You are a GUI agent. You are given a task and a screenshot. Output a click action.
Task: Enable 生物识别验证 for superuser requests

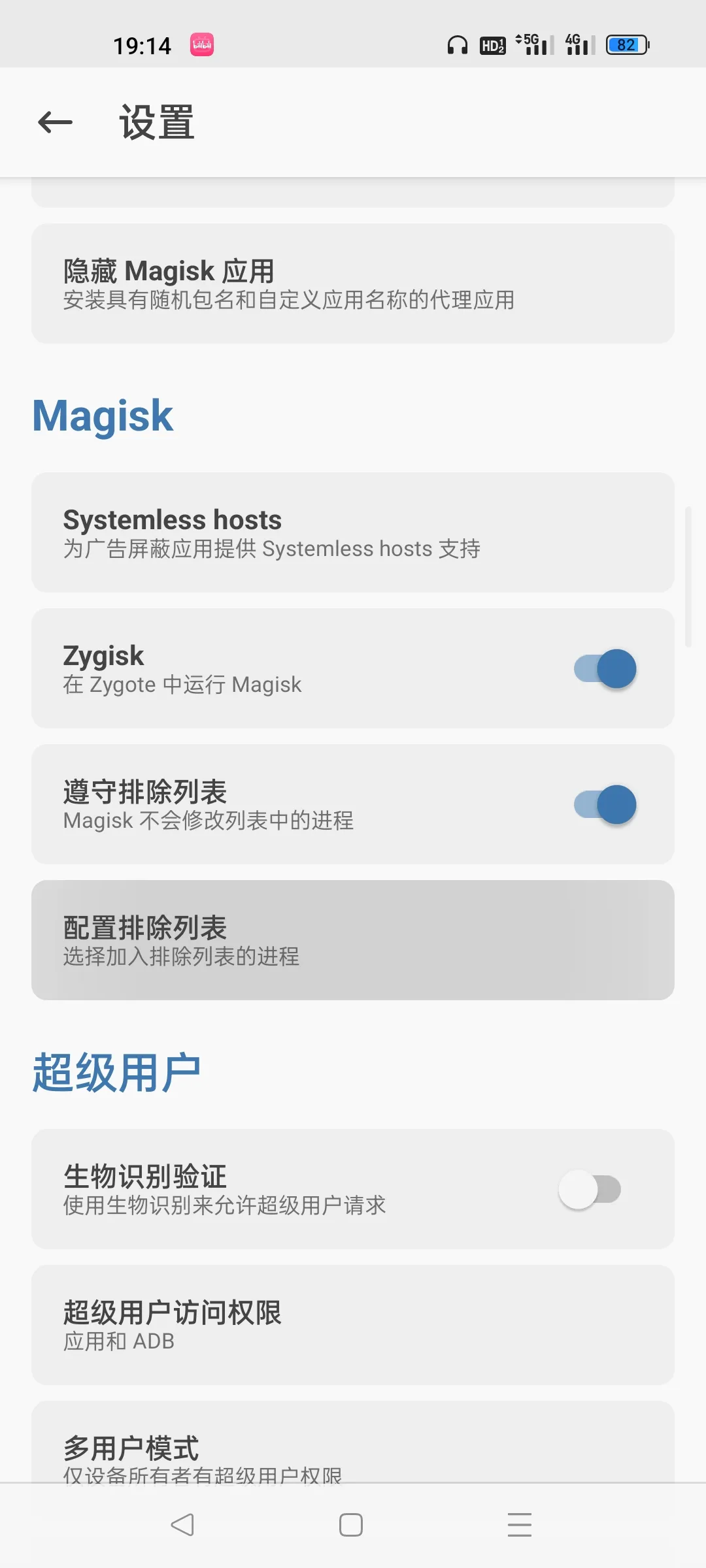click(x=590, y=1189)
